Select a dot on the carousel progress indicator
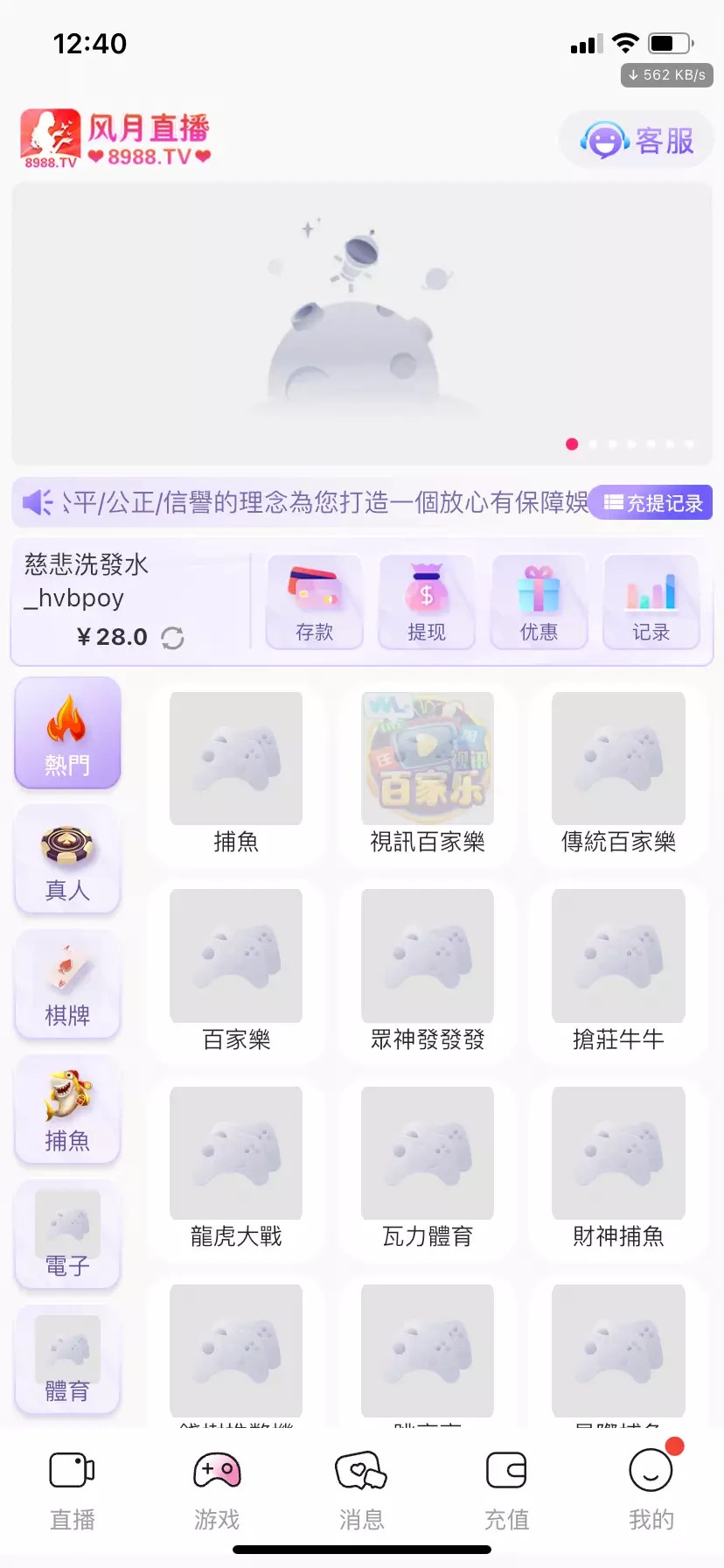This screenshot has height=1568, width=724. (612, 444)
